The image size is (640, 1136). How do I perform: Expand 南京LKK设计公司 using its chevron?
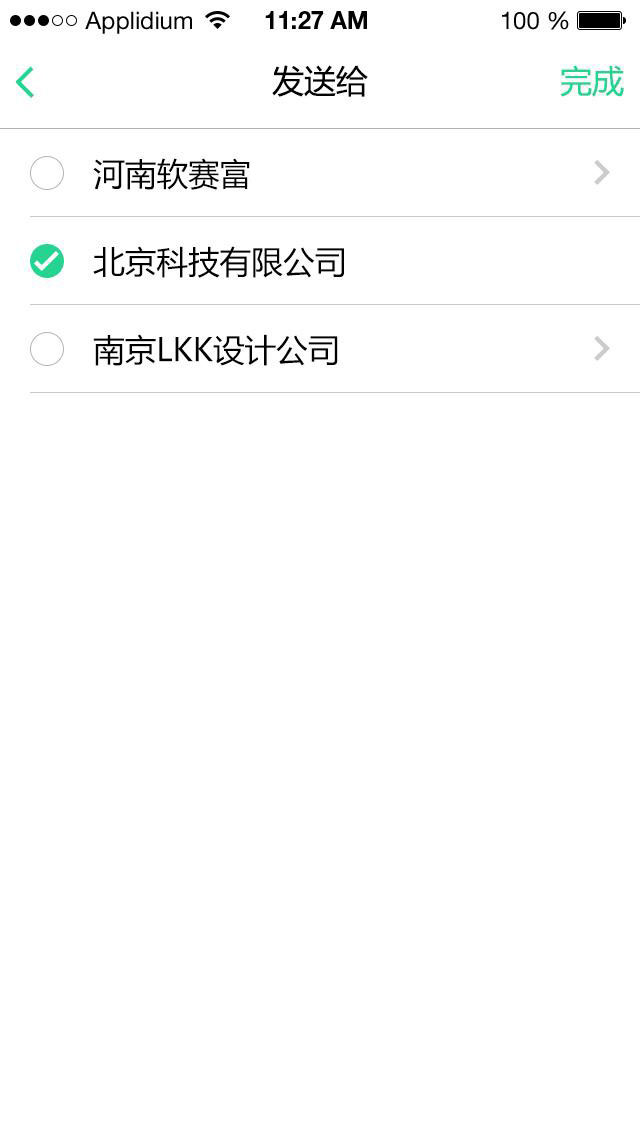(602, 349)
